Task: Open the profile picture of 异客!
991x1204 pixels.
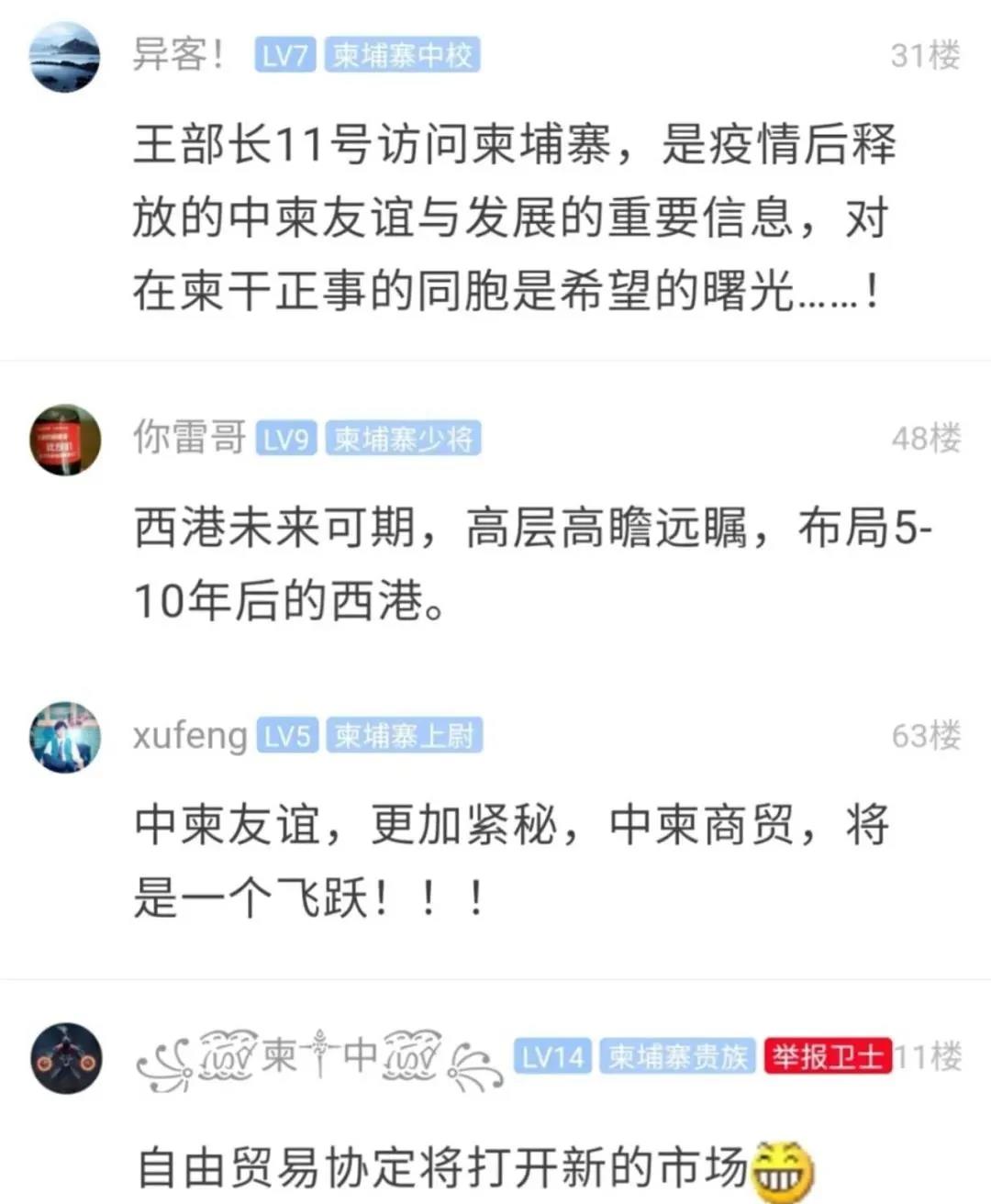Action: coord(64,57)
